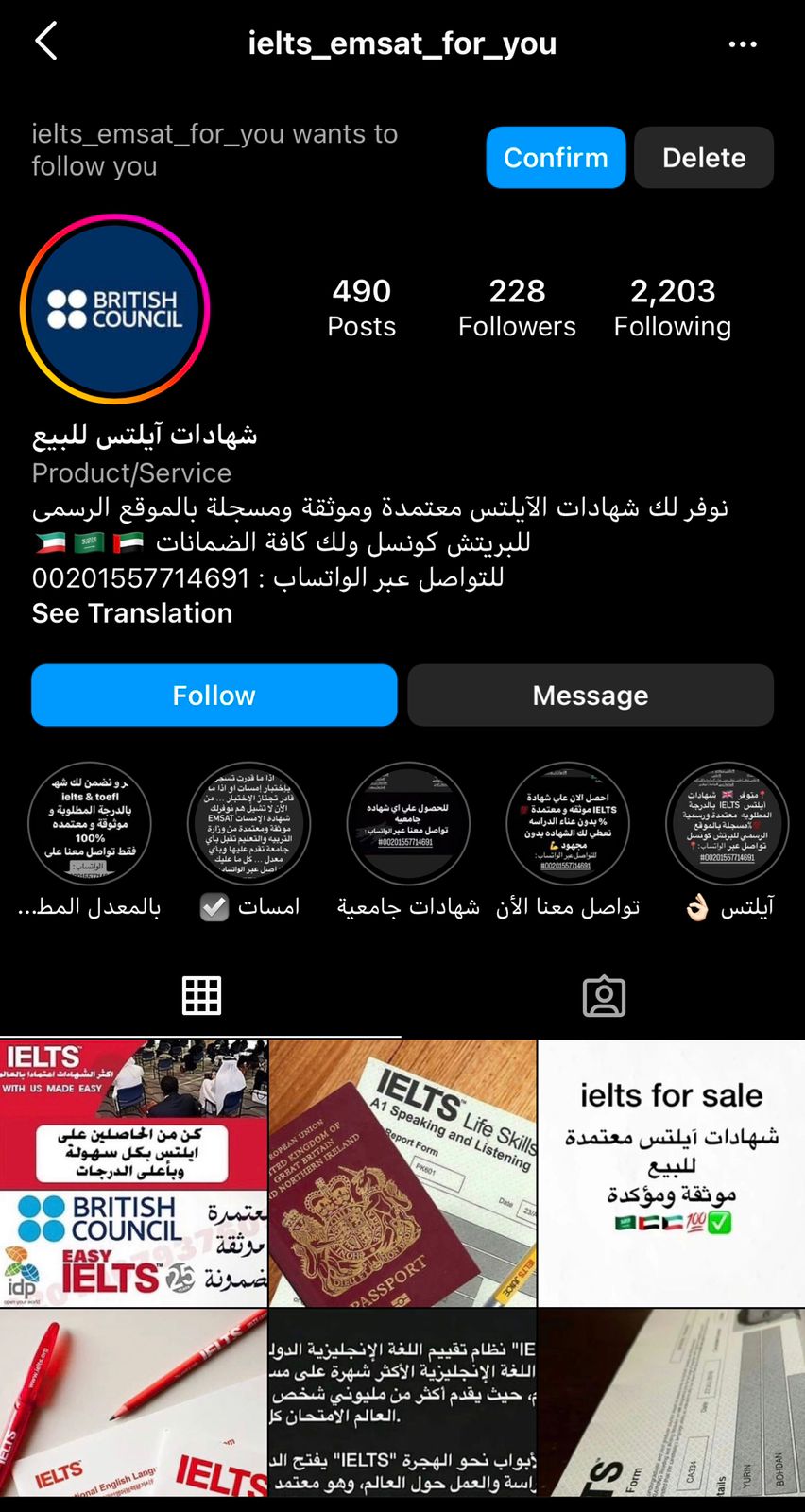The width and height of the screenshot is (805, 1512).
Task: Switch to the tagged photos tab
Action: (x=604, y=996)
